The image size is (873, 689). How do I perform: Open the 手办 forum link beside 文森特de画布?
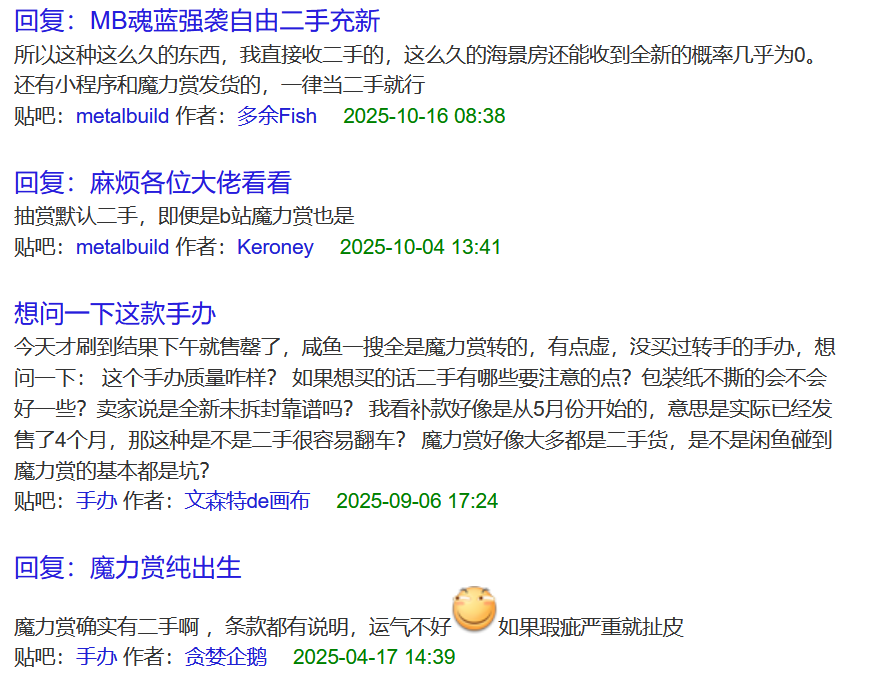click(x=96, y=501)
